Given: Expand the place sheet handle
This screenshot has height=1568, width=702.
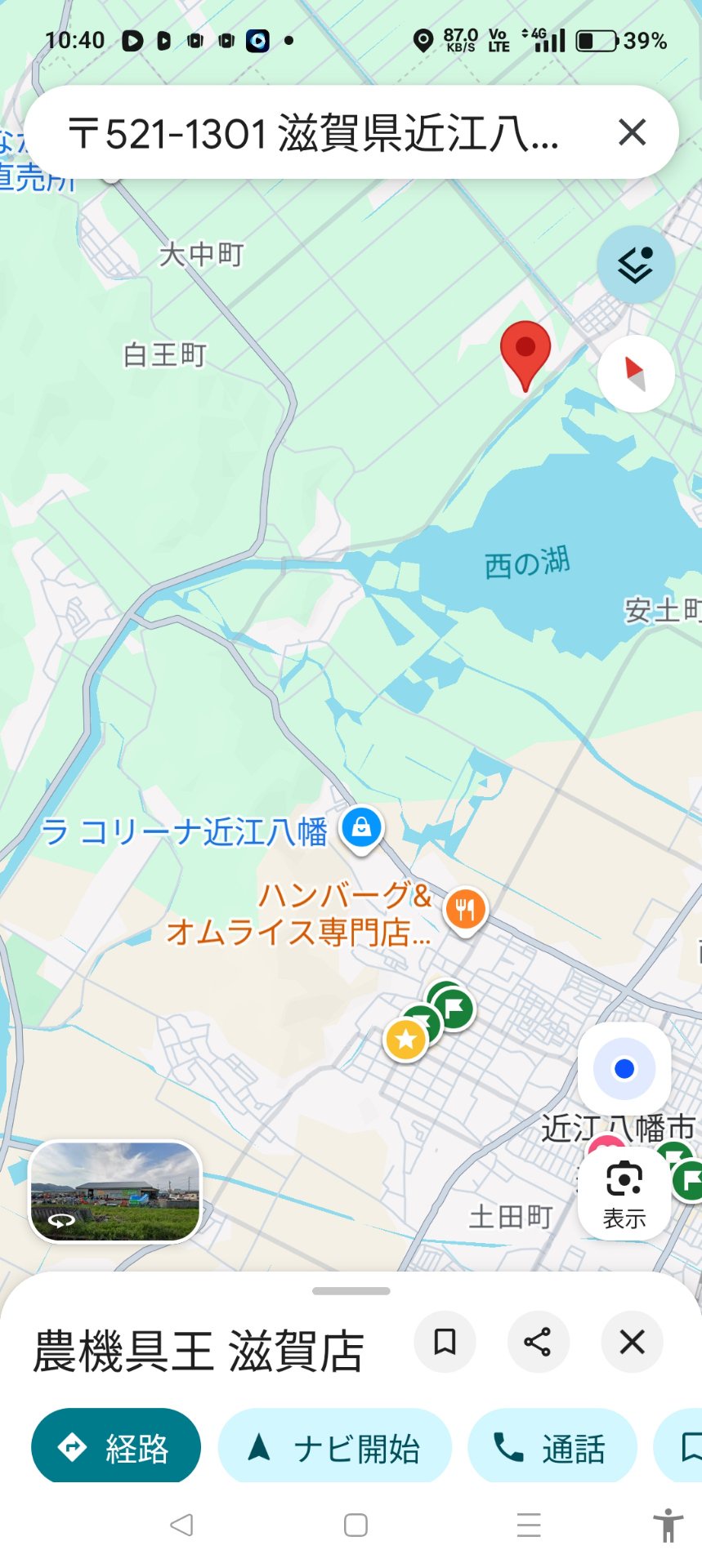Looking at the screenshot, I should point(351,1291).
